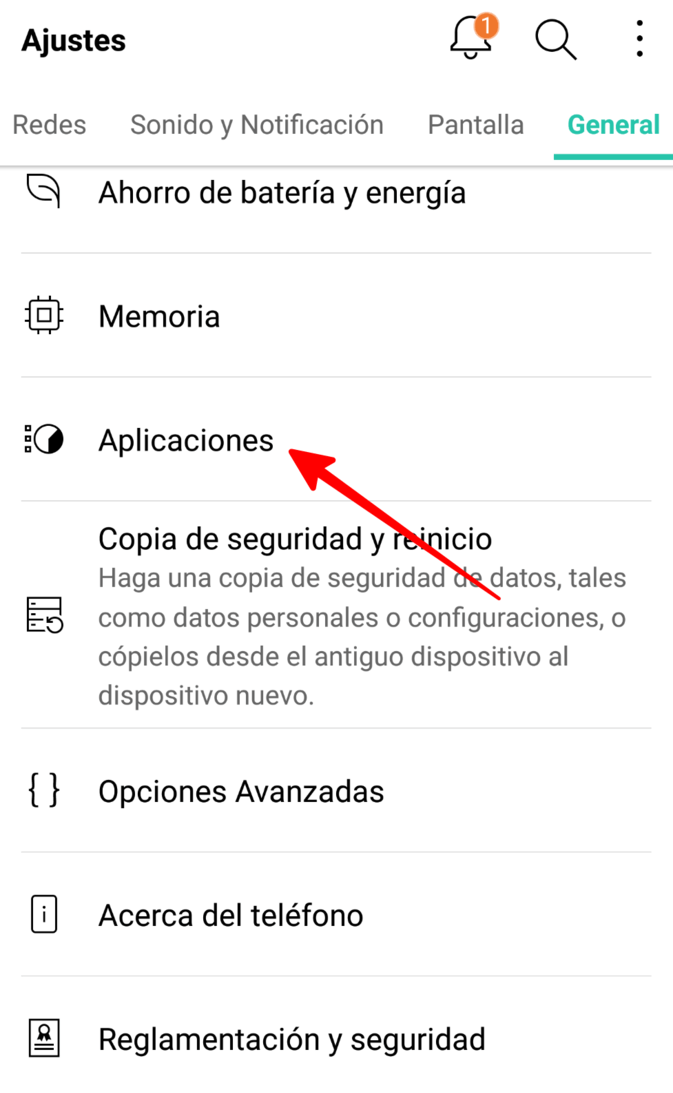Viewport: 673px width, 1093px height.
Task: Open Opciones Avanzadas
Action: pos(241,792)
